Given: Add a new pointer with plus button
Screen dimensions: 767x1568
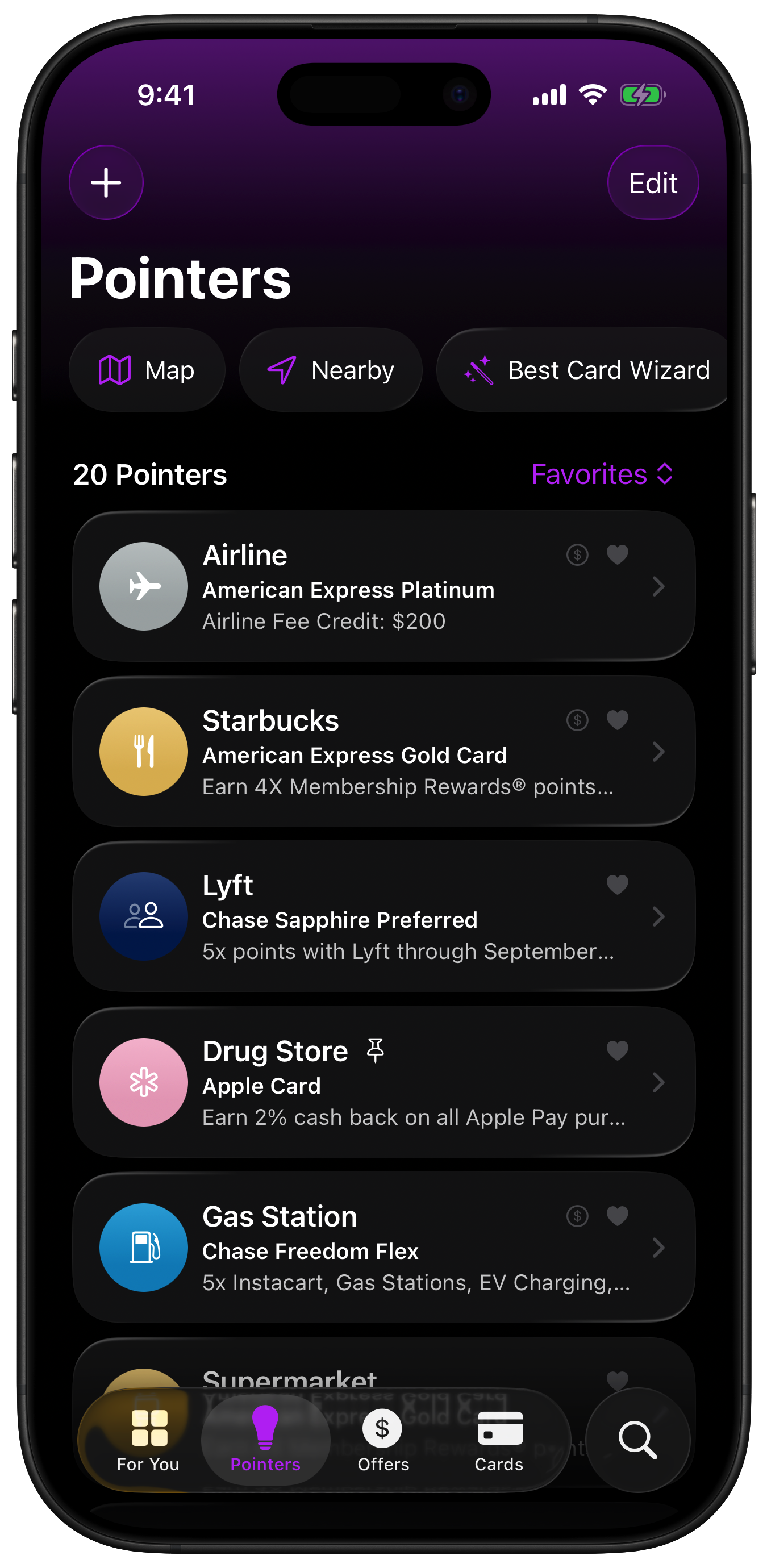Looking at the screenshot, I should click(x=106, y=182).
